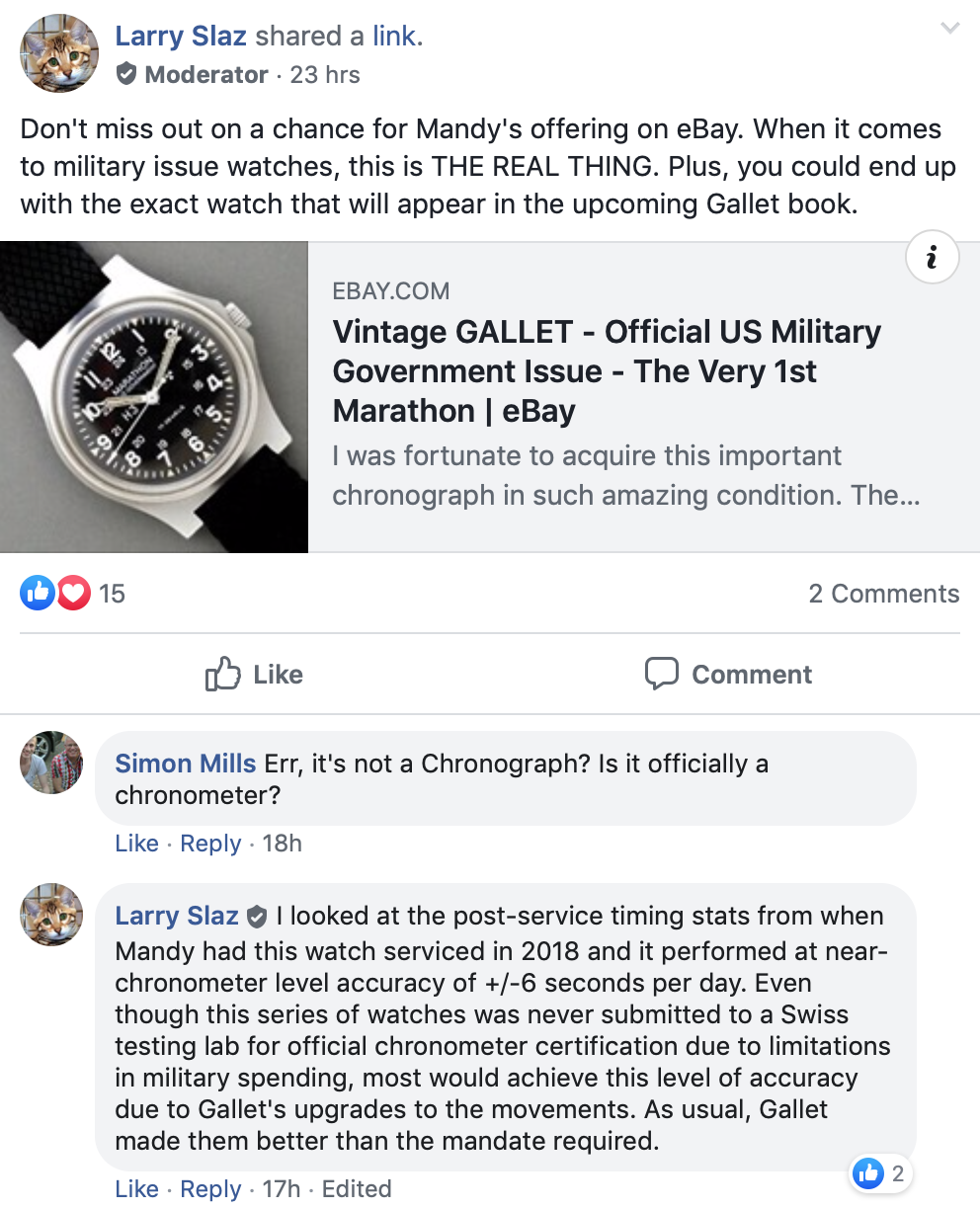980x1209 pixels.
Task: Like Simon Mills' comment
Action: tap(136, 844)
